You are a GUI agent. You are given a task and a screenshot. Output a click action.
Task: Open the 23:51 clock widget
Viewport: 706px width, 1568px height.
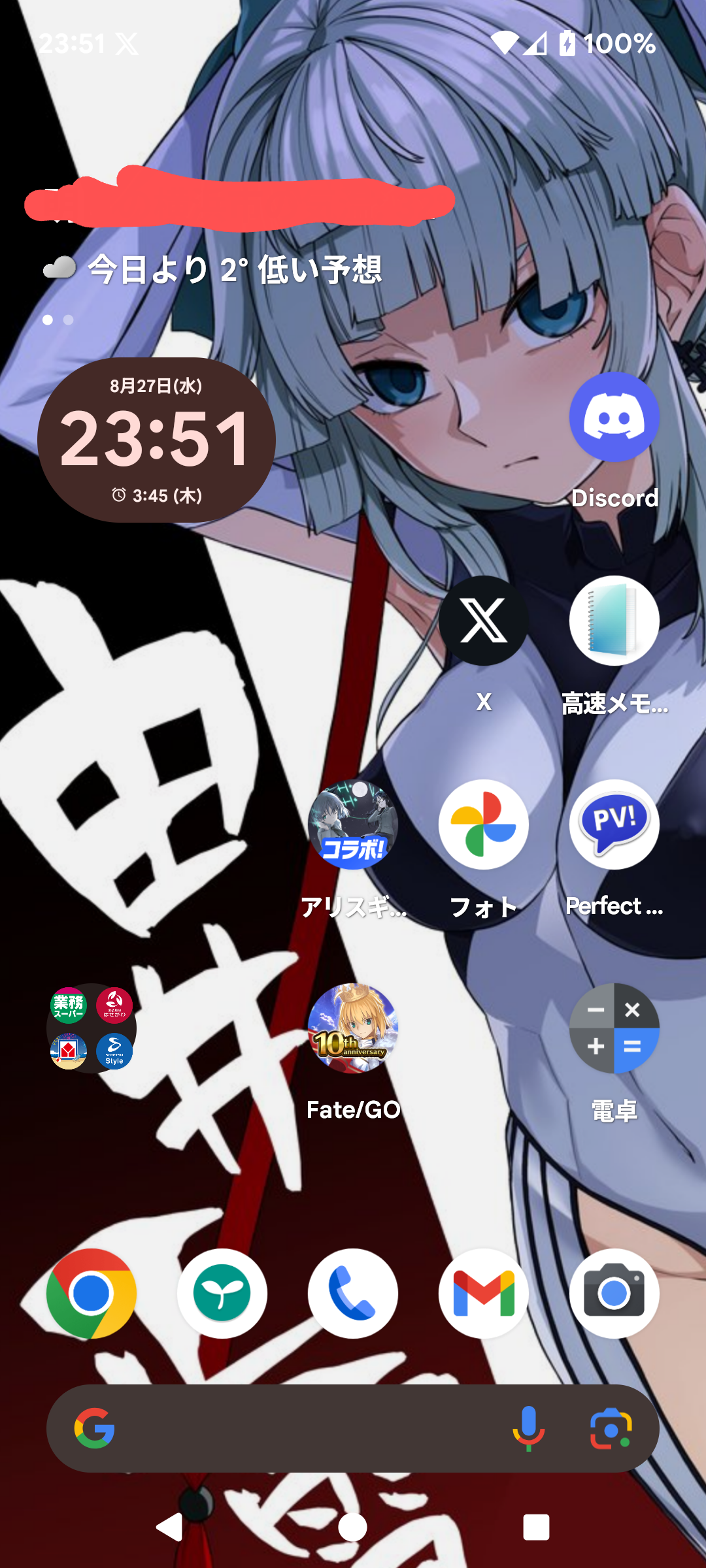[156, 440]
